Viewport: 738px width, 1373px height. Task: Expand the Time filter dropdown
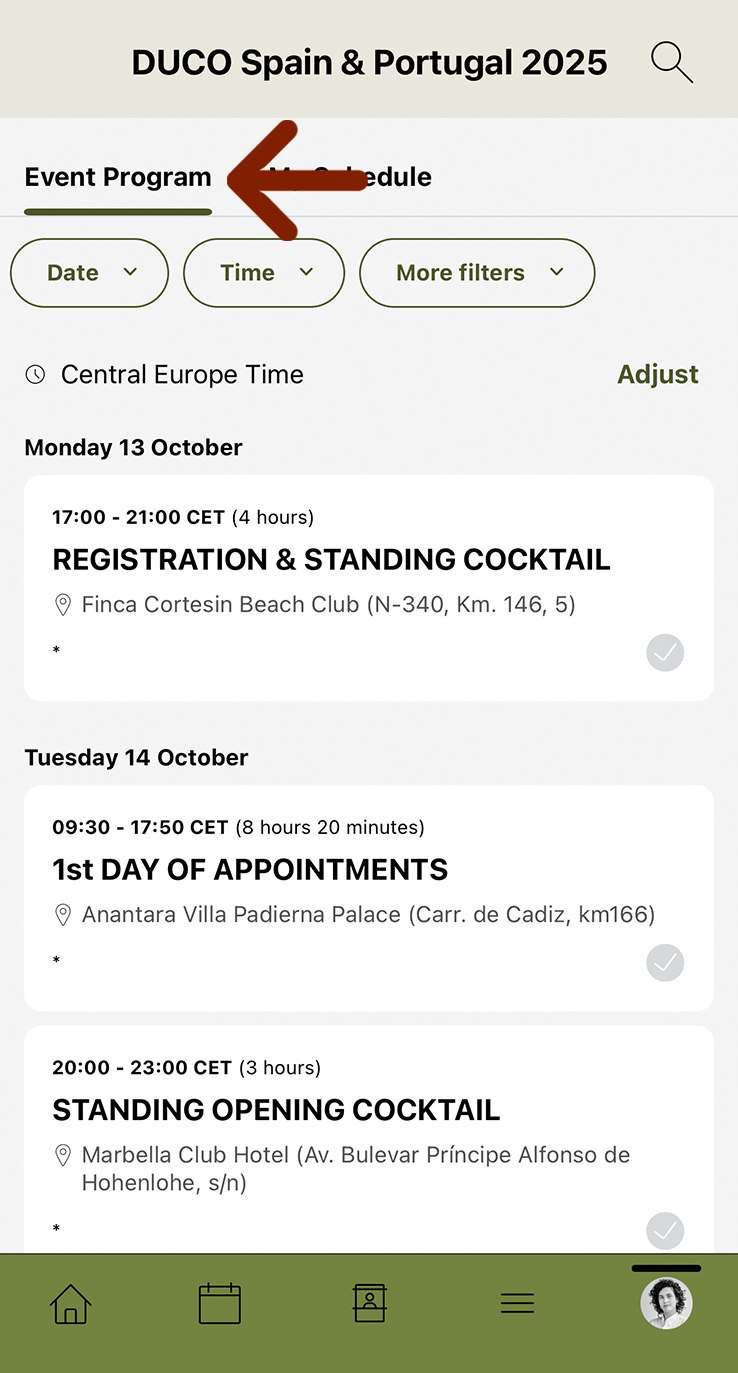(264, 272)
